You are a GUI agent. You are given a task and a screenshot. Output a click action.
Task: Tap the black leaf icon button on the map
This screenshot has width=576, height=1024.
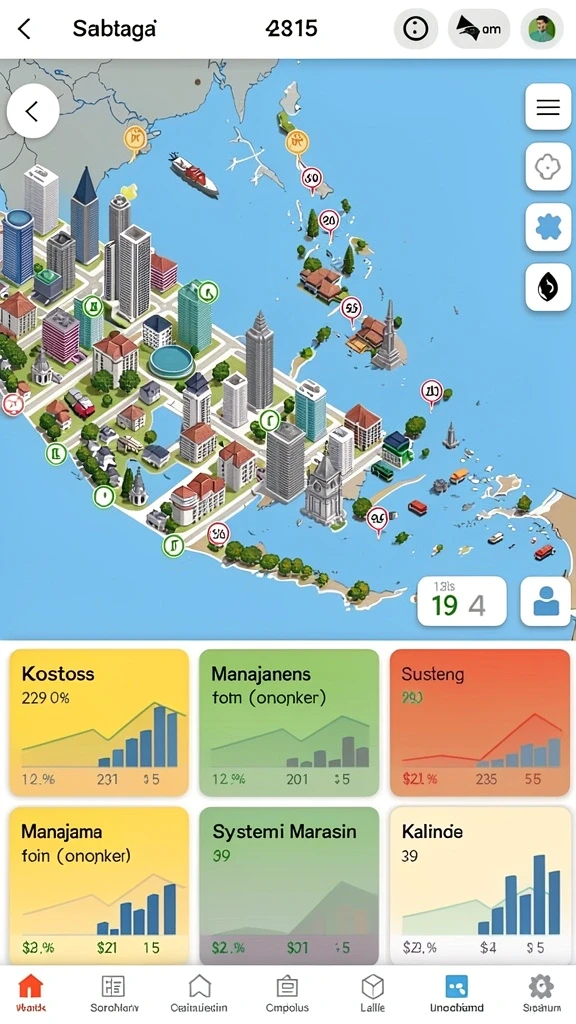tap(548, 287)
